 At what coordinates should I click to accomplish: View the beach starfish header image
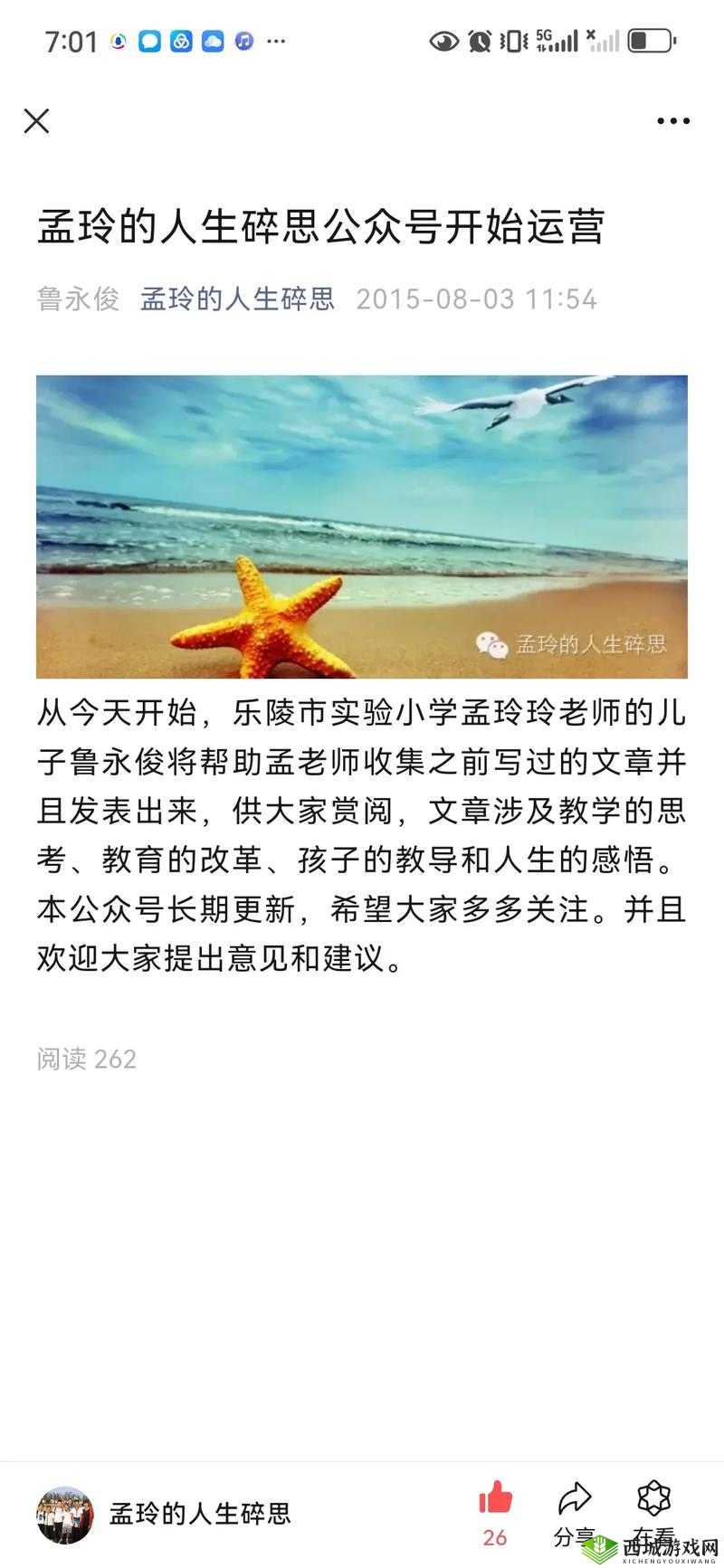362,525
